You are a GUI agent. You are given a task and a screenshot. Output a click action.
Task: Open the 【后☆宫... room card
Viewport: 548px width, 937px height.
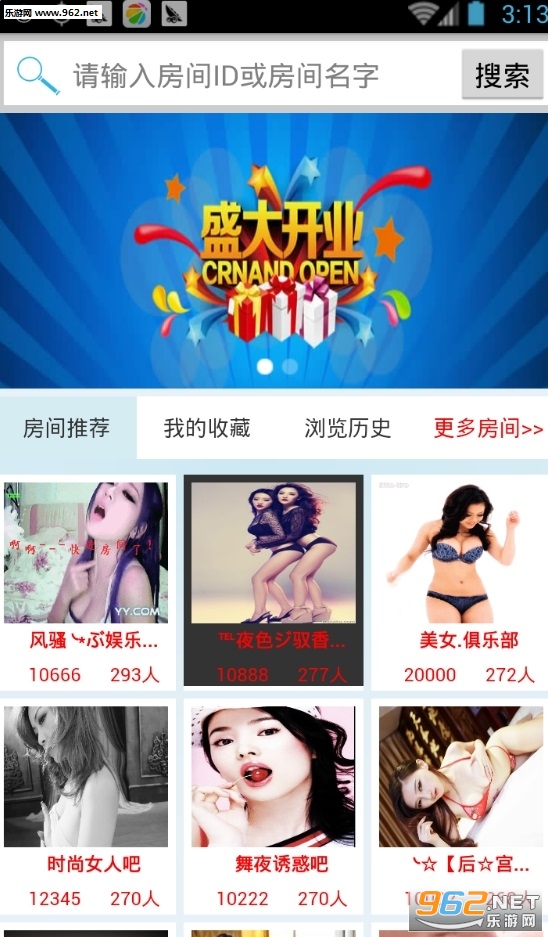pos(460,806)
